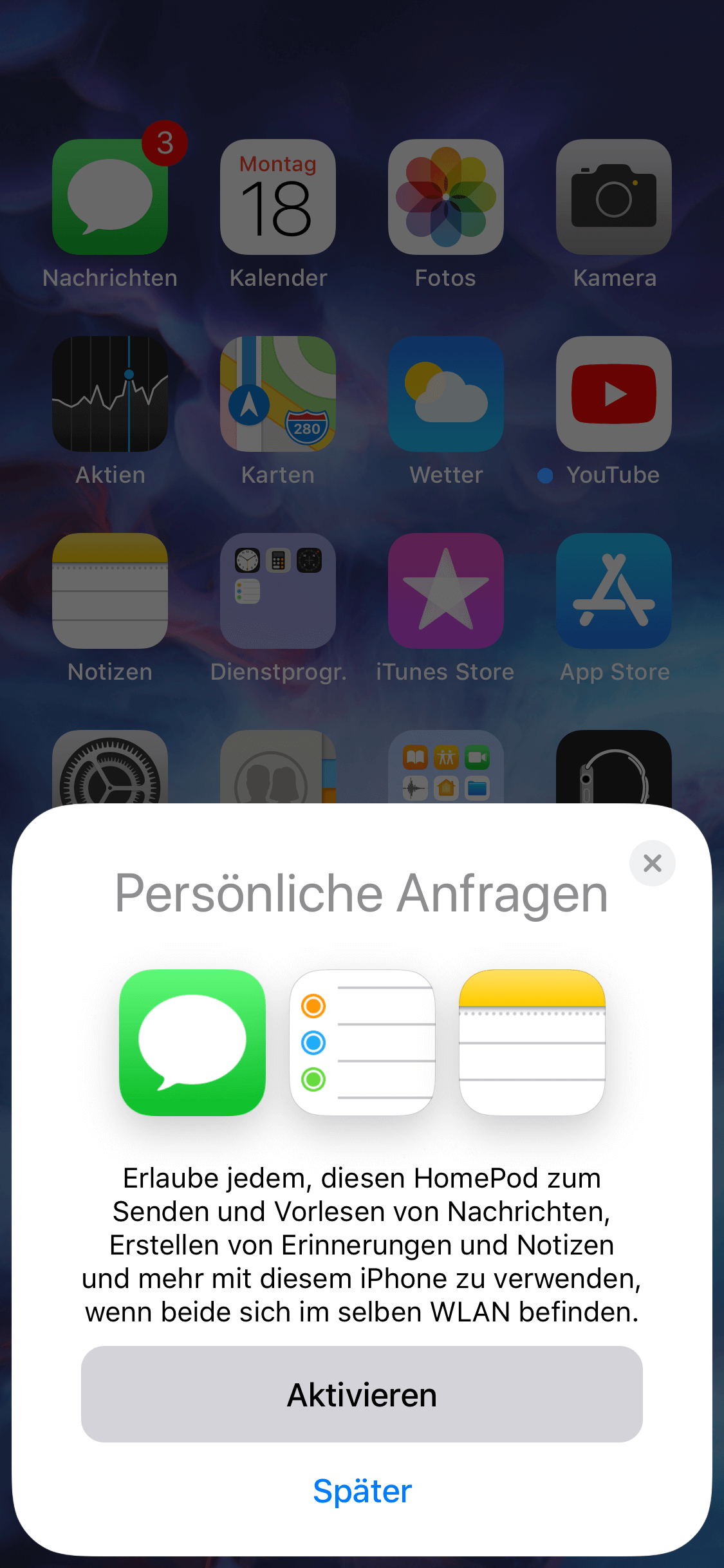Choose Später to postpone setup
The width and height of the screenshot is (724, 1568).
pyautogui.click(x=362, y=1491)
